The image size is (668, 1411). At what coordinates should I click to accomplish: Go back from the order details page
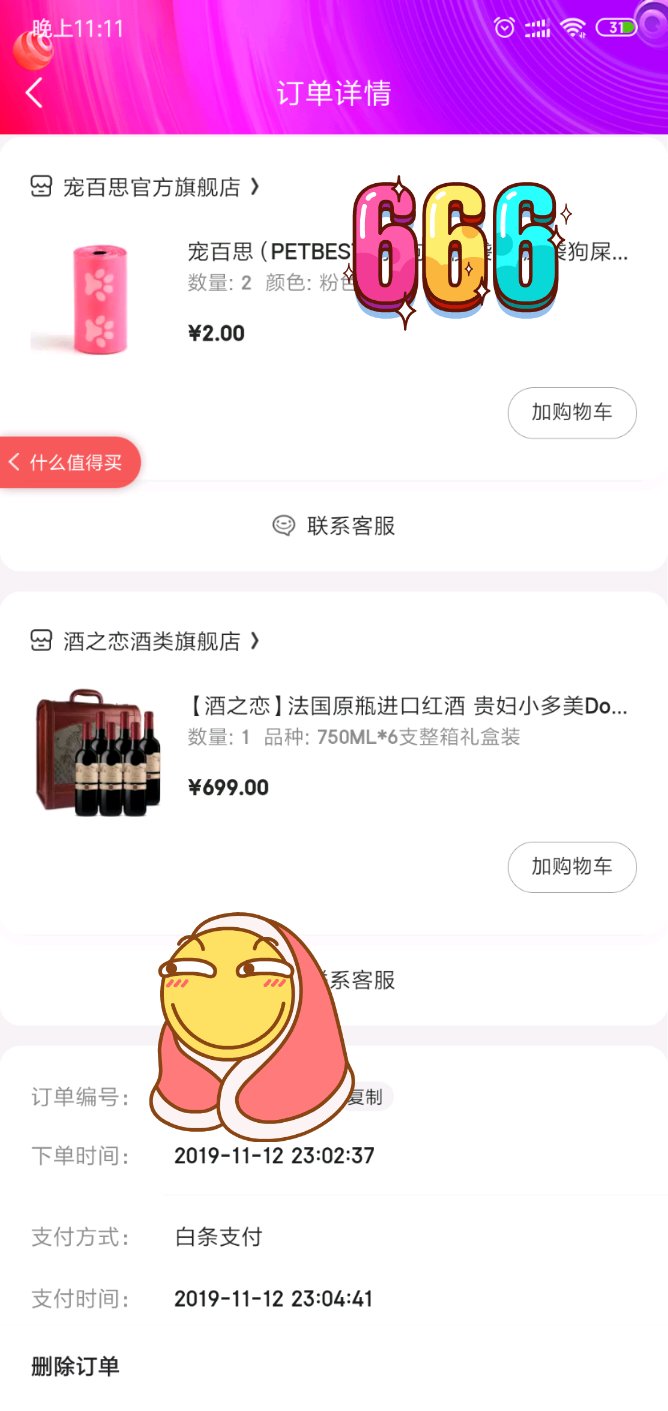point(35,93)
